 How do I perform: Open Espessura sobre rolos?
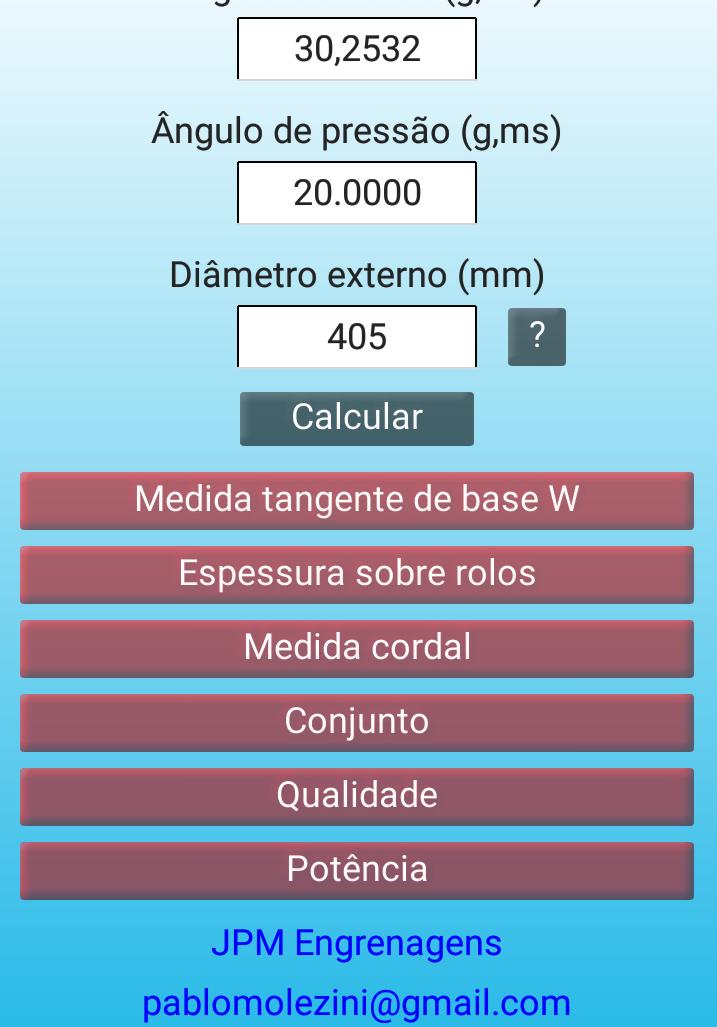(357, 574)
